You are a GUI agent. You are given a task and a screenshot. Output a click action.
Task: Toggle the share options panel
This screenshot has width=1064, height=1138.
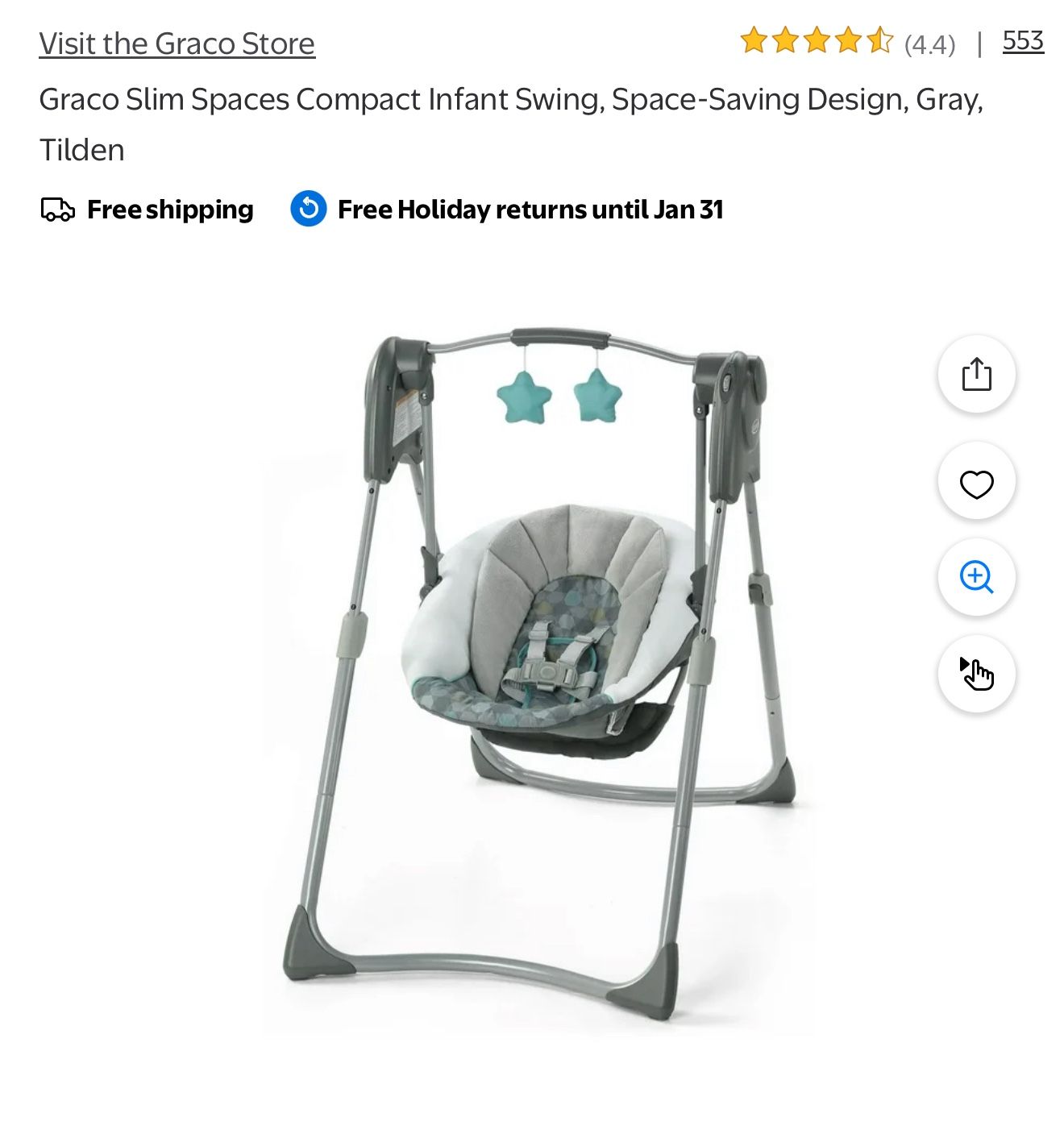click(976, 375)
